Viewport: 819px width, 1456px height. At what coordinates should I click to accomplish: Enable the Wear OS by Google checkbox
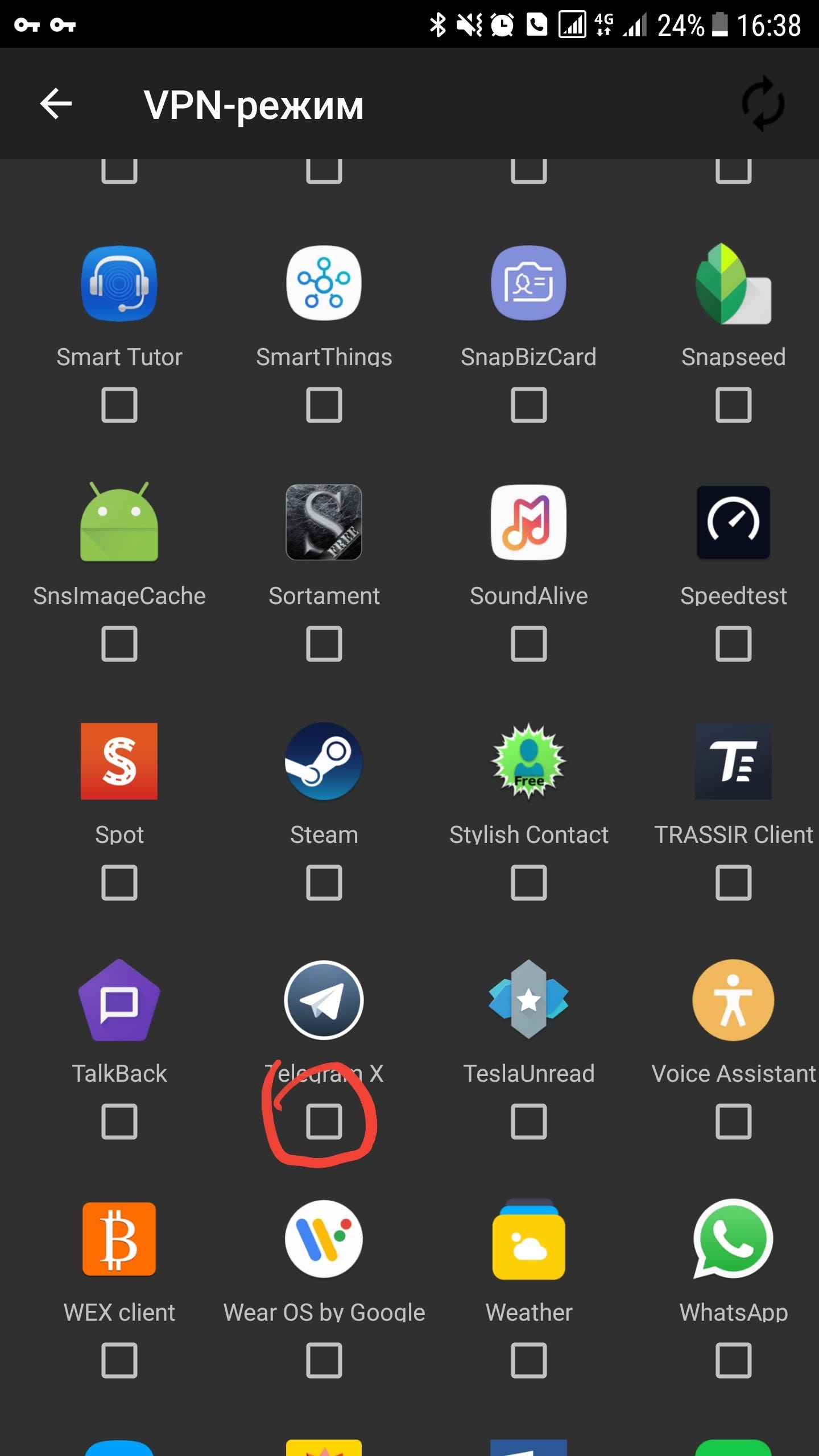[324, 1360]
